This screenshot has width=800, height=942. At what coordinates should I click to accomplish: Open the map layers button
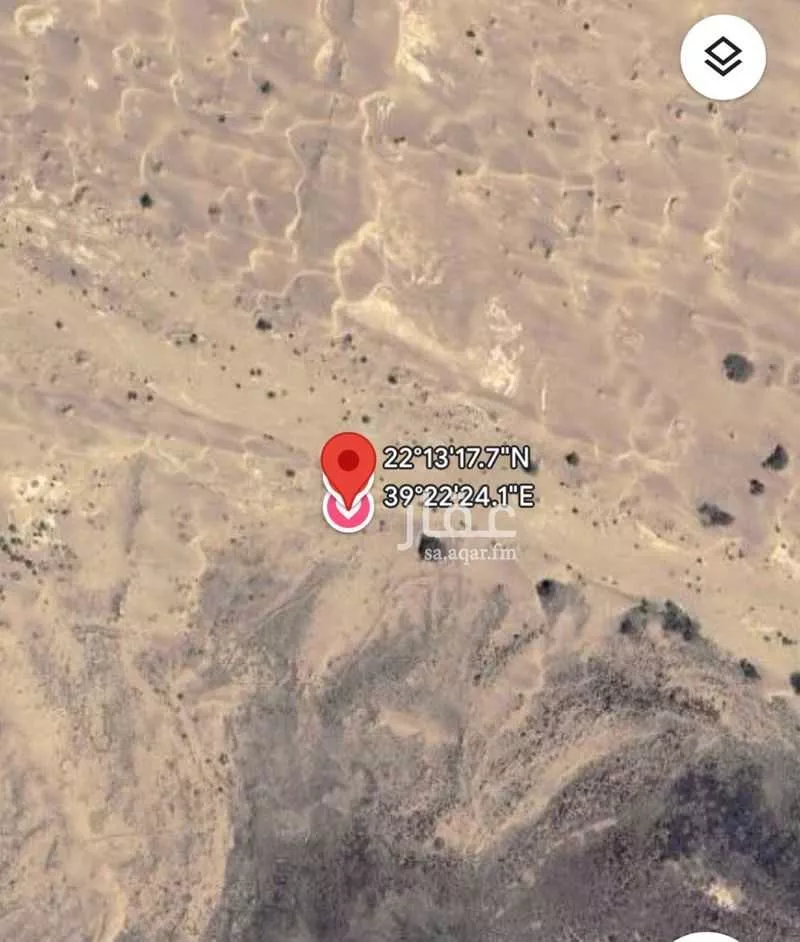[723, 57]
